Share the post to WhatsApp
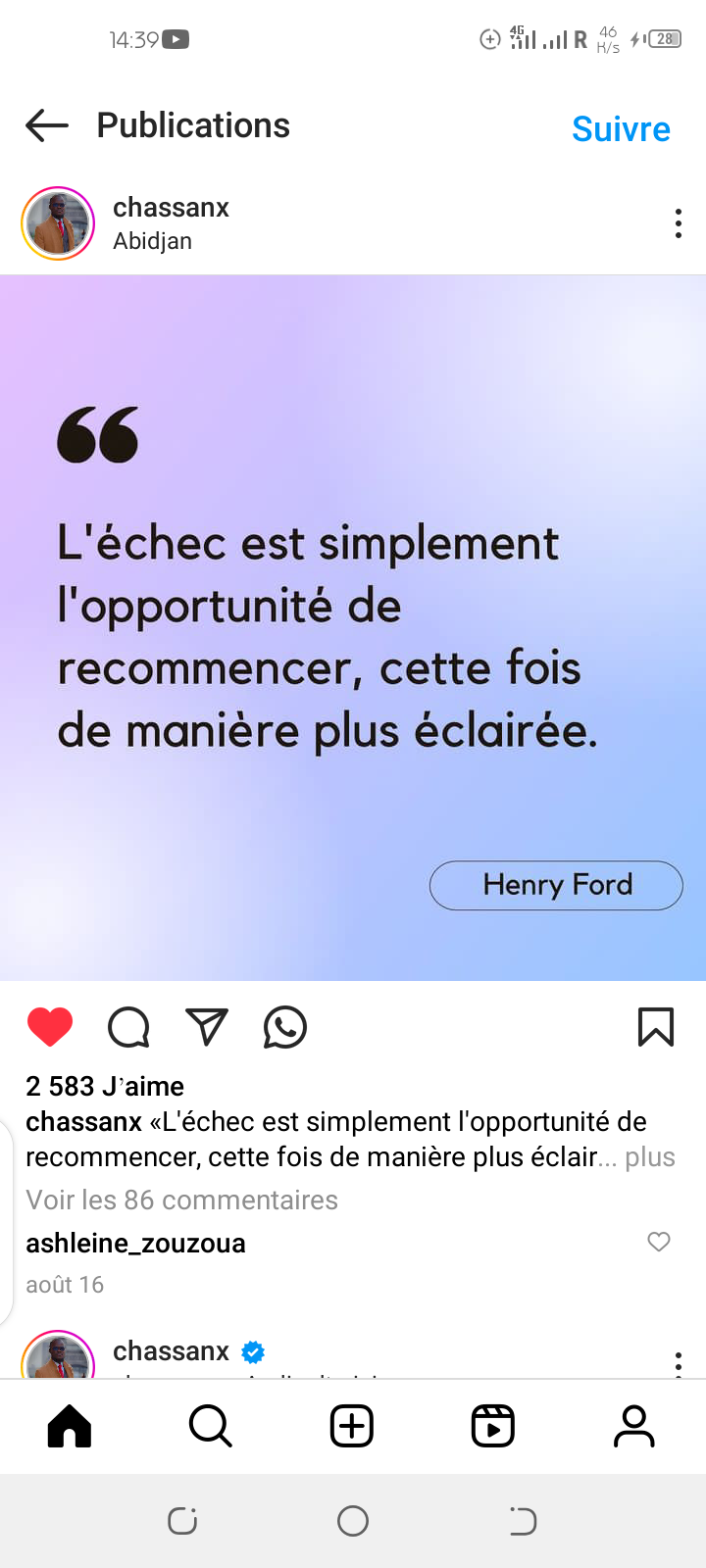This screenshot has width=706, height=1568. click(285, 1027)
